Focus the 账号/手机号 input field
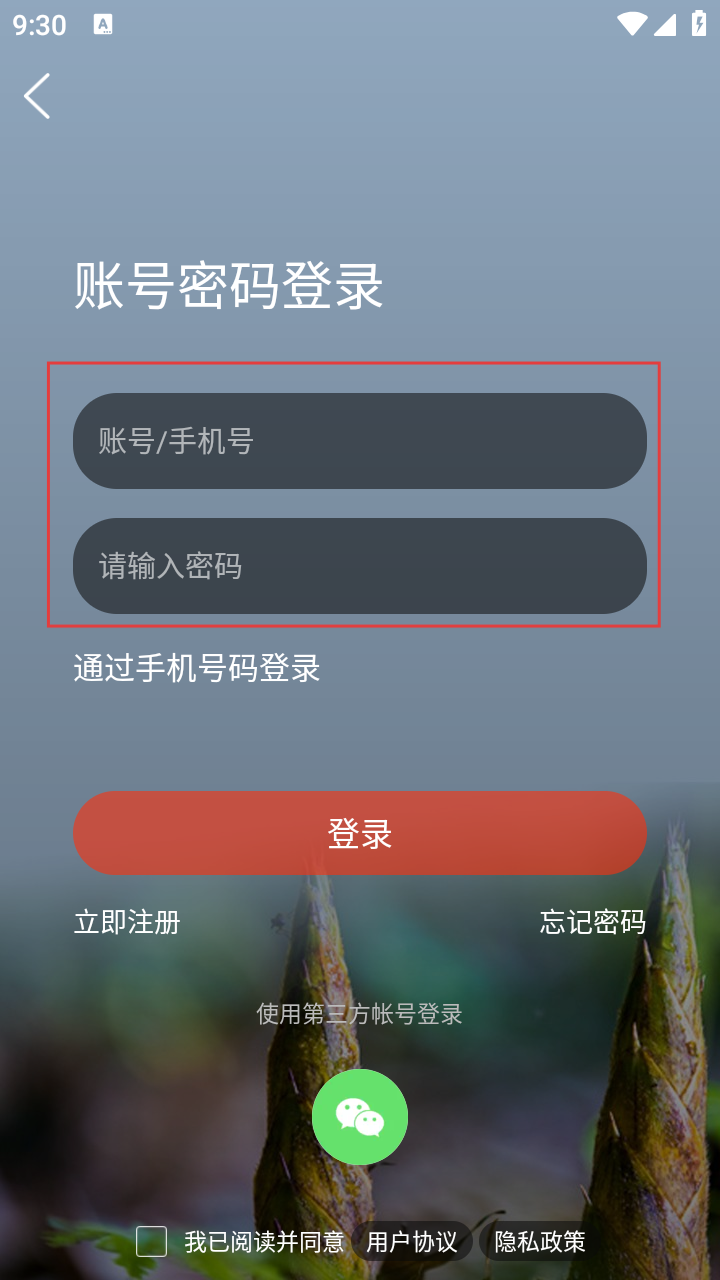This screenshot has width=720, height=1280. point(360,441)
